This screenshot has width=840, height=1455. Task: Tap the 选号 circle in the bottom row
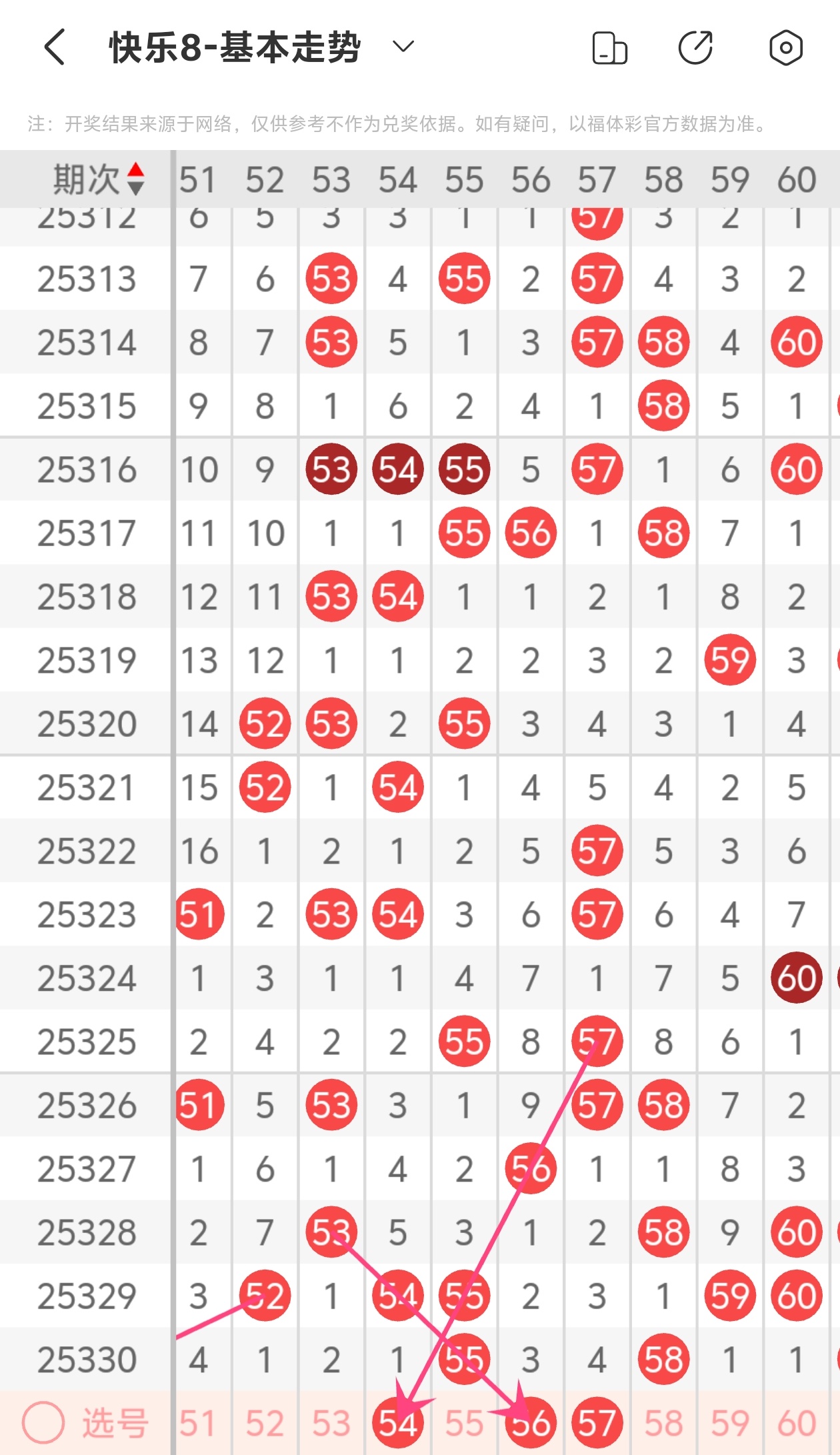[x=43, y=1422]
